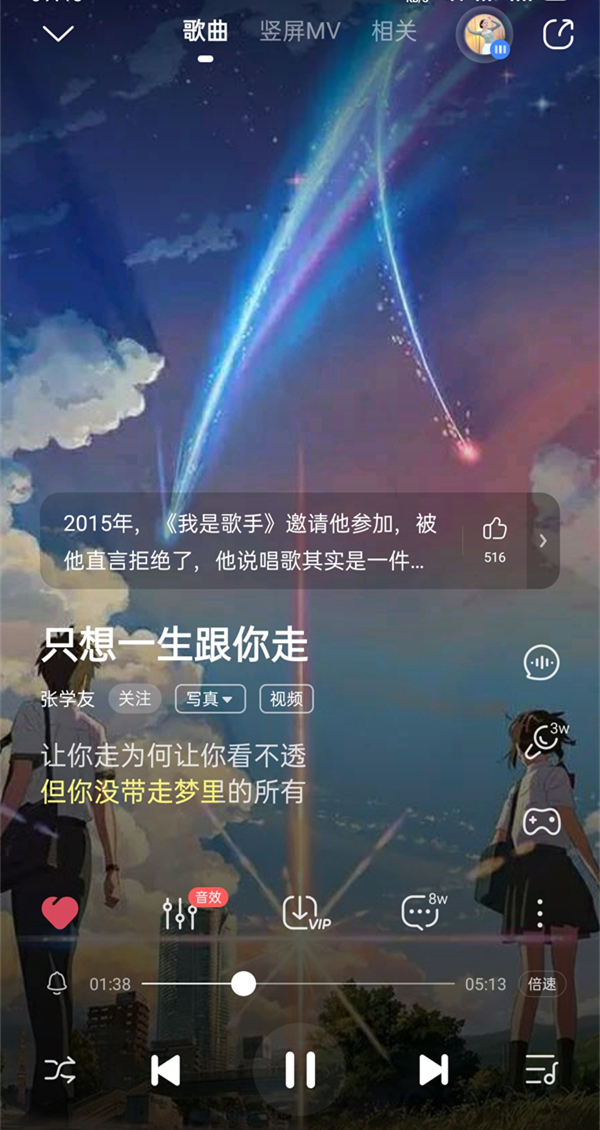Pause the playing song
The image size is (600, 1130).
coord(300,1070)
